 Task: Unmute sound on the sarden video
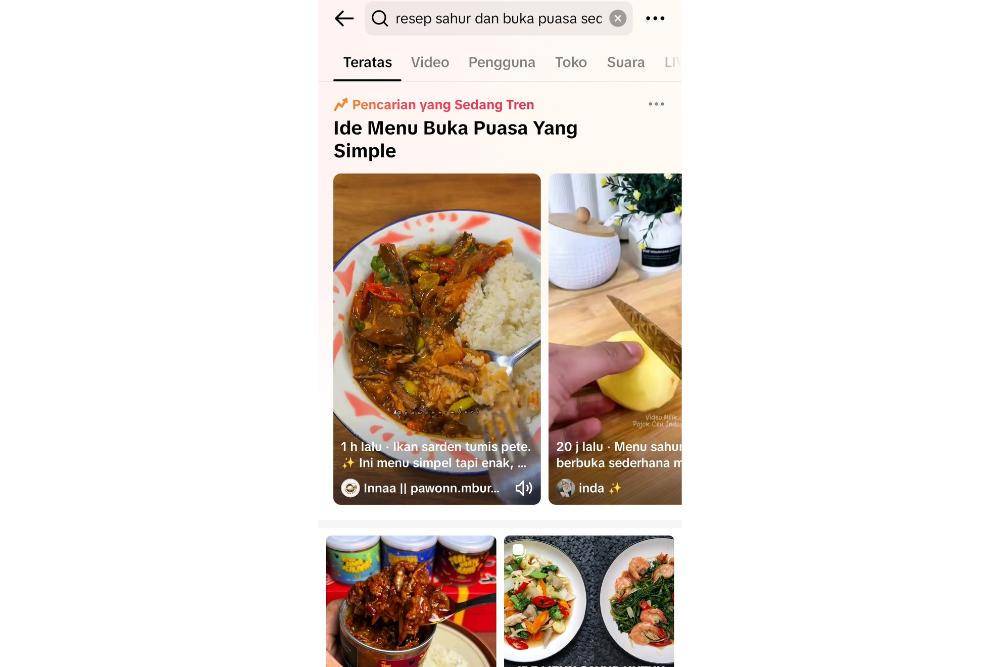[x=523, y=488]
